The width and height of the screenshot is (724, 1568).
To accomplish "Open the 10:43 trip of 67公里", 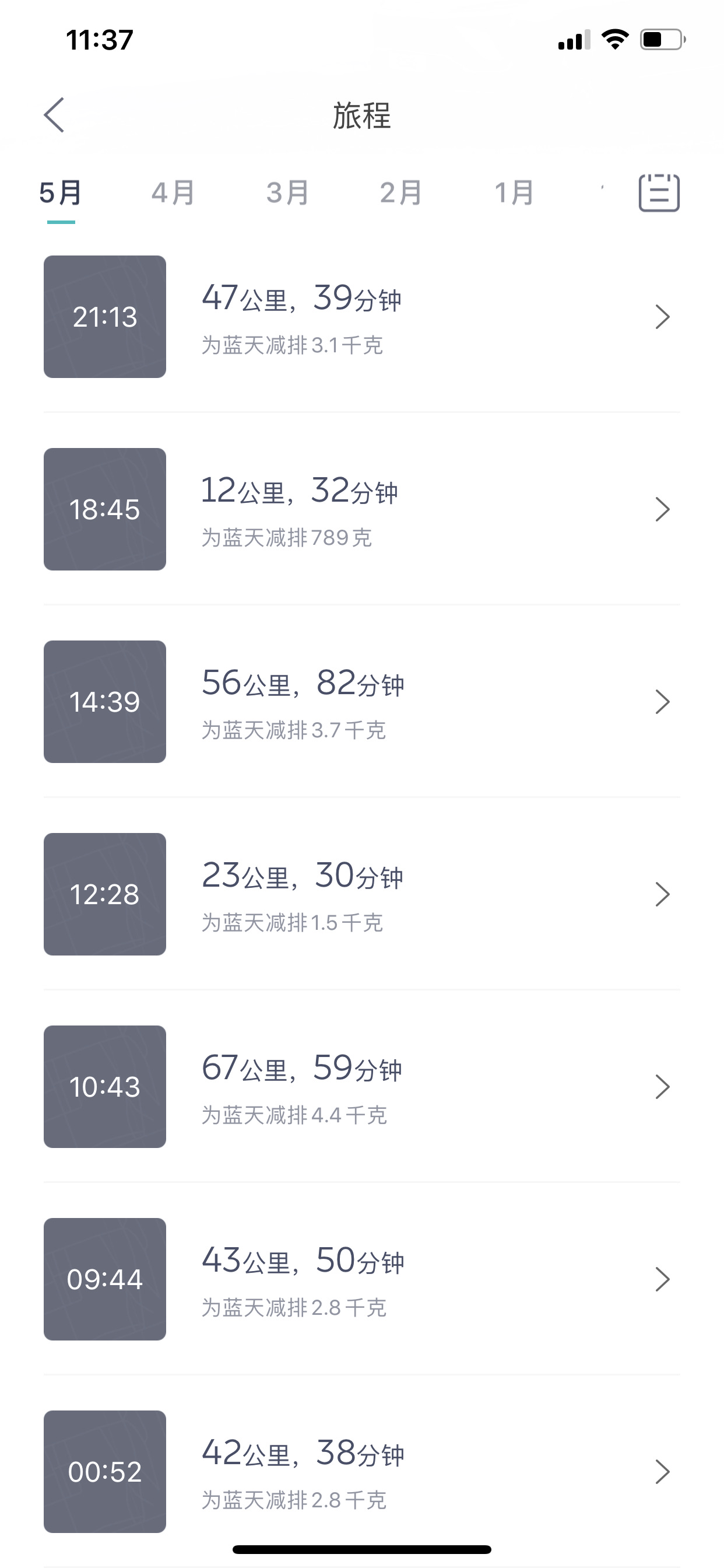I will point(362,1087).
